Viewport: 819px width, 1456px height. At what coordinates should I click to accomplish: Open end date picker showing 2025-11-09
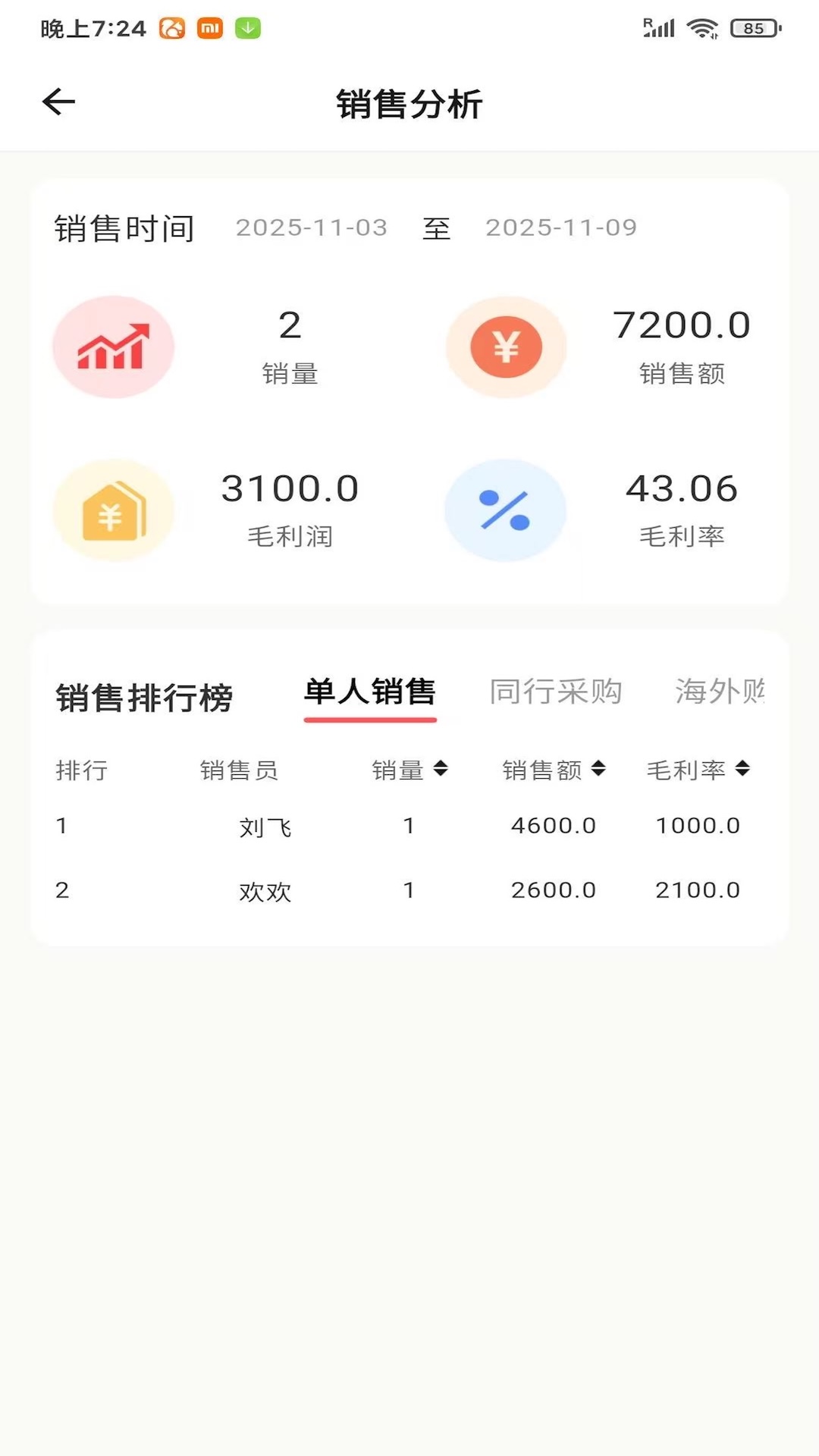[561, 227]
